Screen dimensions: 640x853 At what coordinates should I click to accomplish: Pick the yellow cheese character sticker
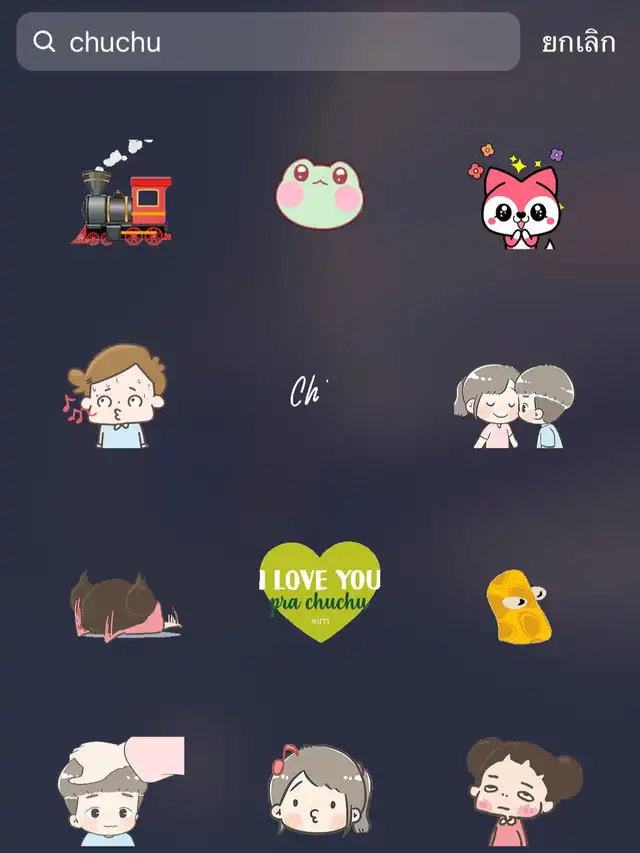[518, 607]
